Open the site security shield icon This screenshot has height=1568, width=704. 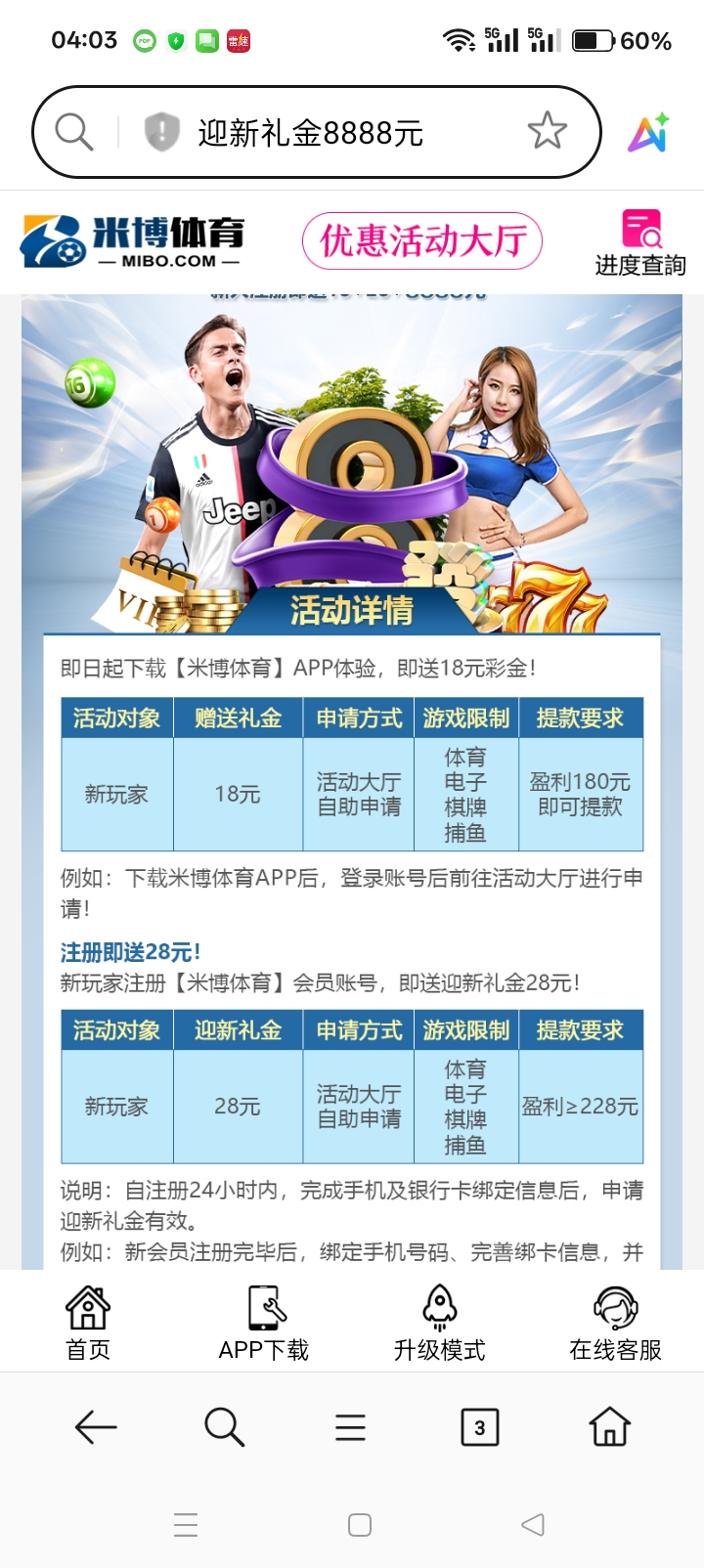pyautogui.click(x=161, y=132)
